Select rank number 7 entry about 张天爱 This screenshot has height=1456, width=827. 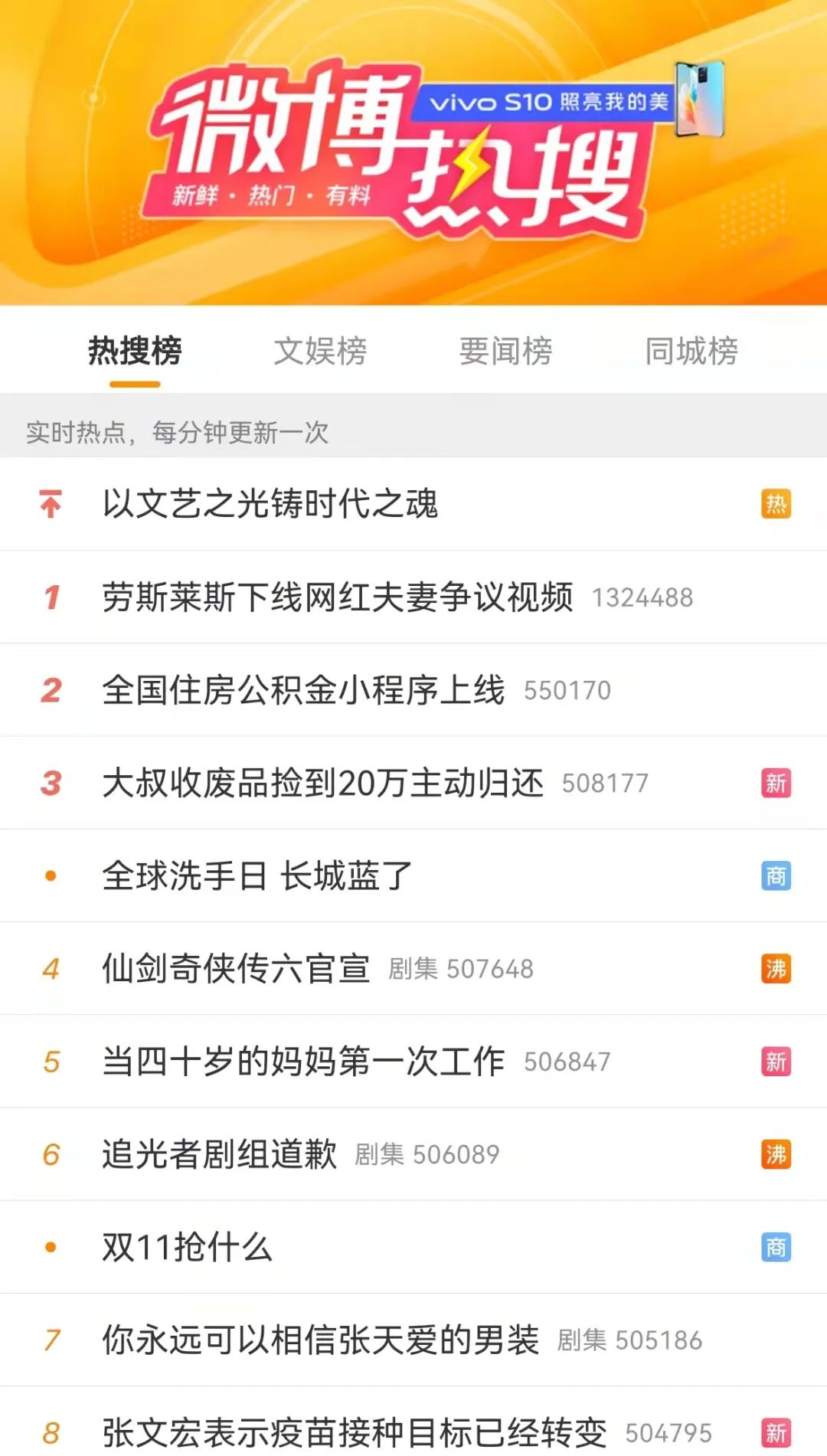click(322, 1340)
